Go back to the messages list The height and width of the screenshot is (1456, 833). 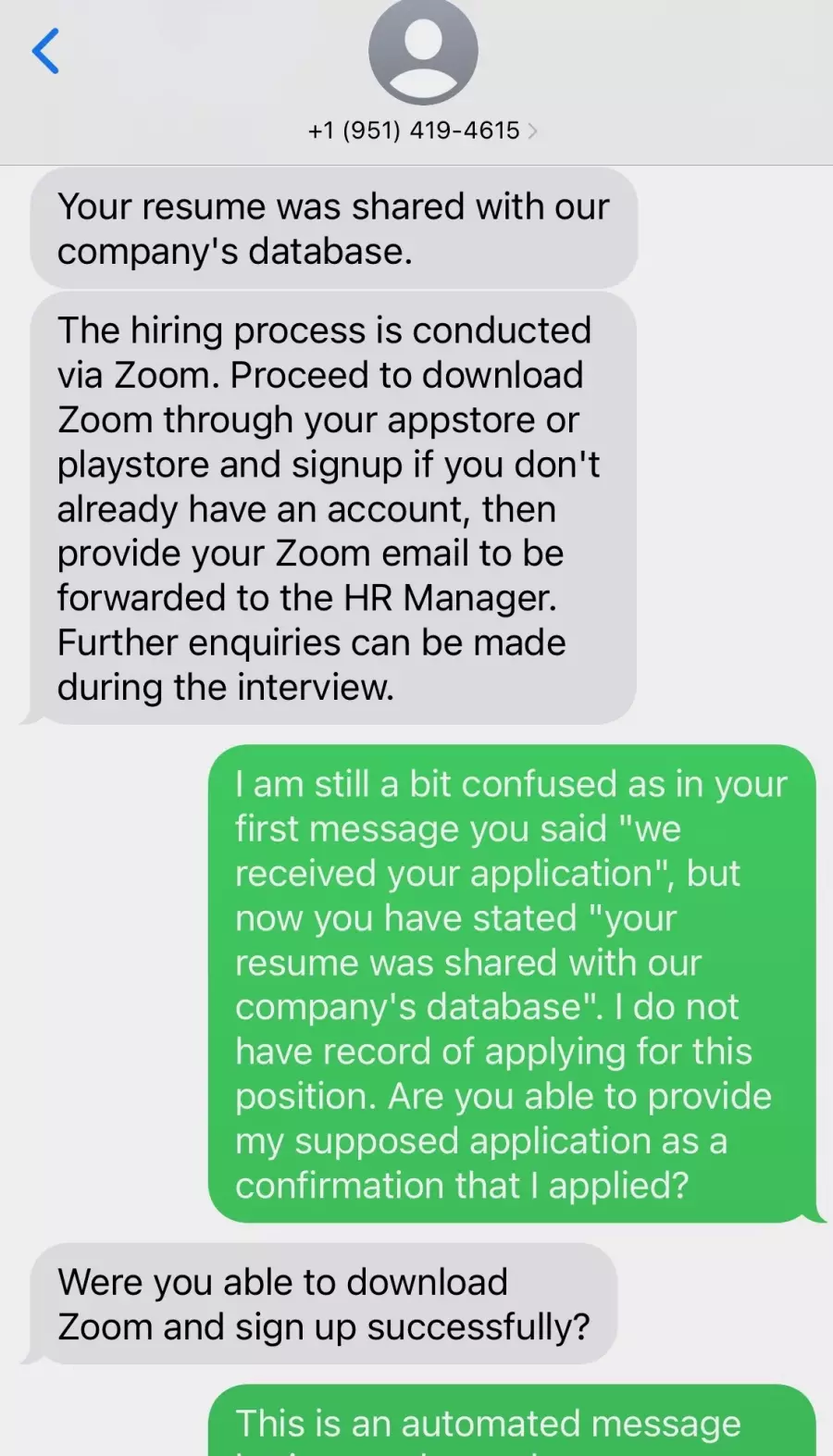(x=45, y=51)
